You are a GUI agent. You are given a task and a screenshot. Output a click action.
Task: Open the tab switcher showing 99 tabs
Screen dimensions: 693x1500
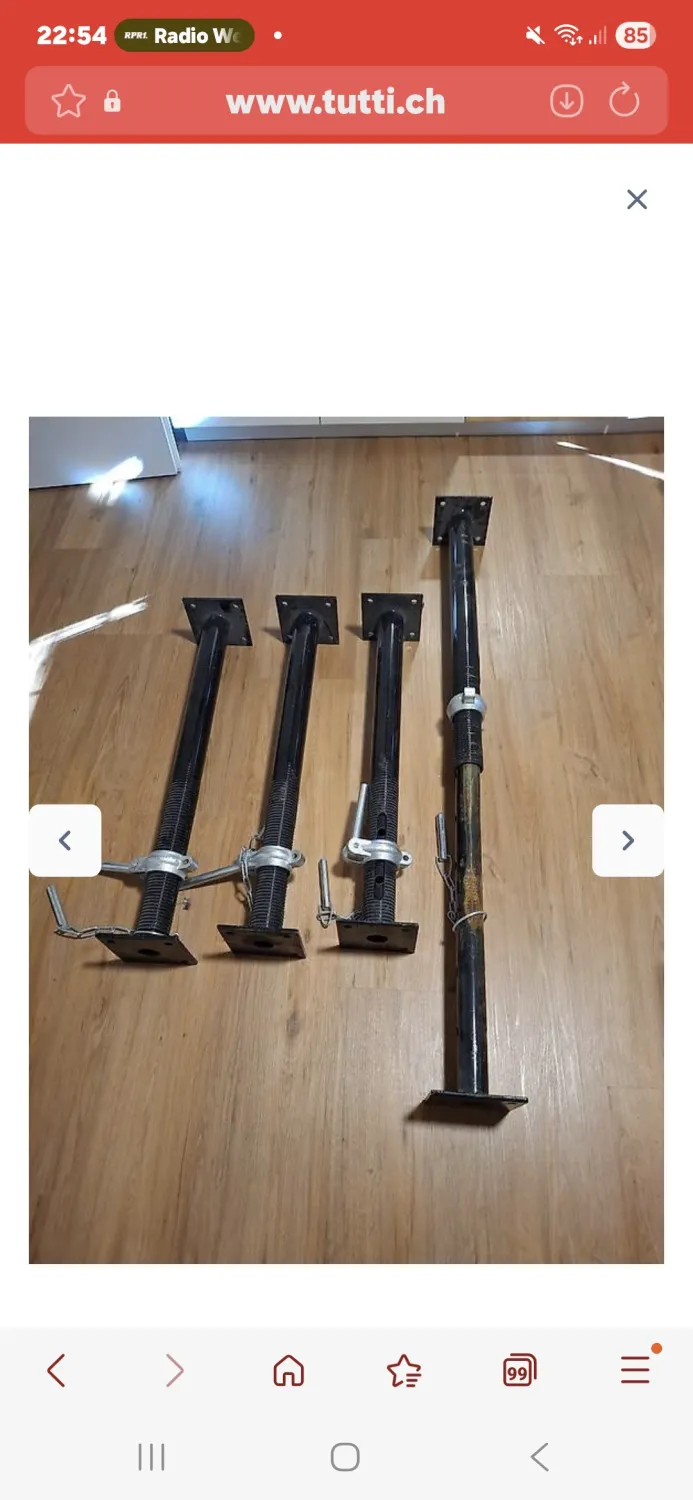click(519, 1370)
